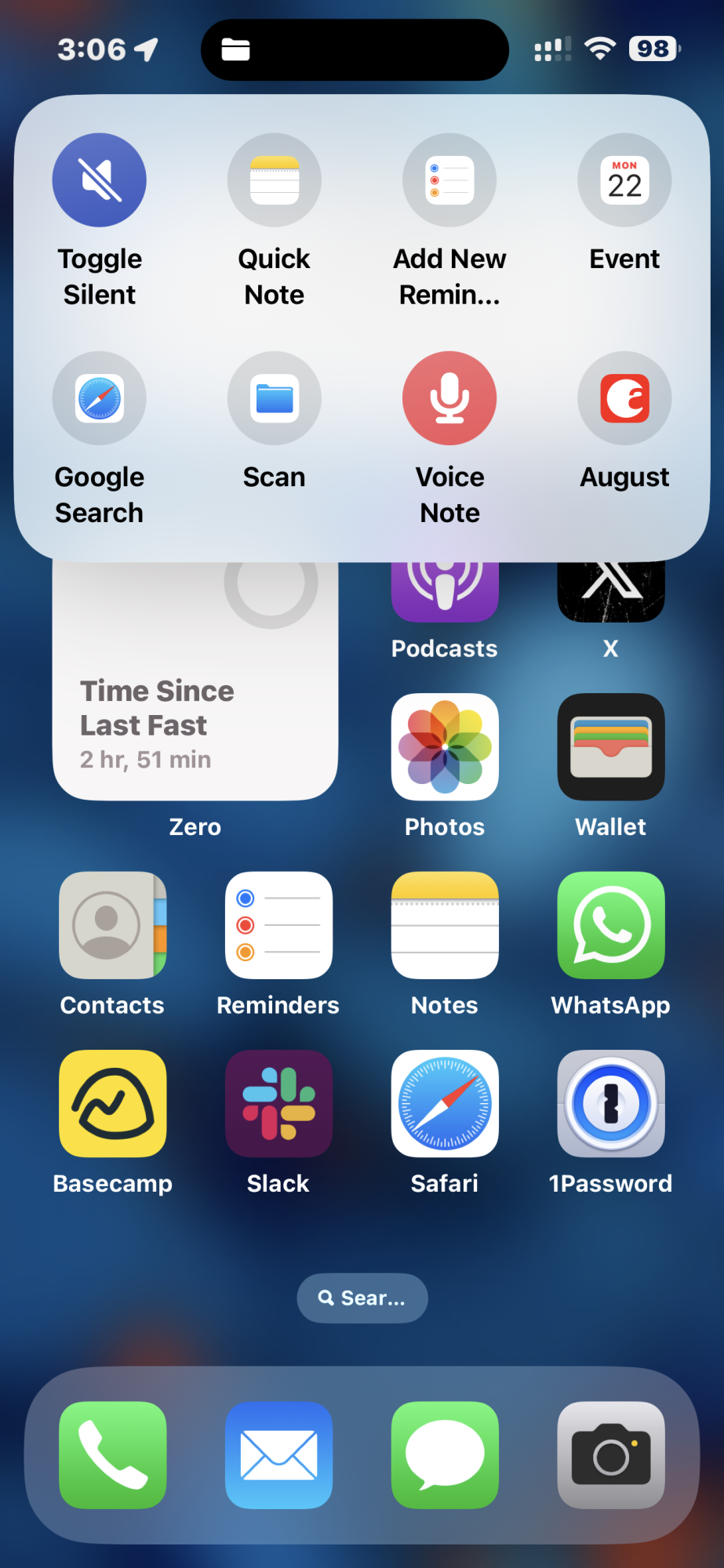
Task: Open the Reminders app
Action: pyautogui.click(x=278, y=925)
